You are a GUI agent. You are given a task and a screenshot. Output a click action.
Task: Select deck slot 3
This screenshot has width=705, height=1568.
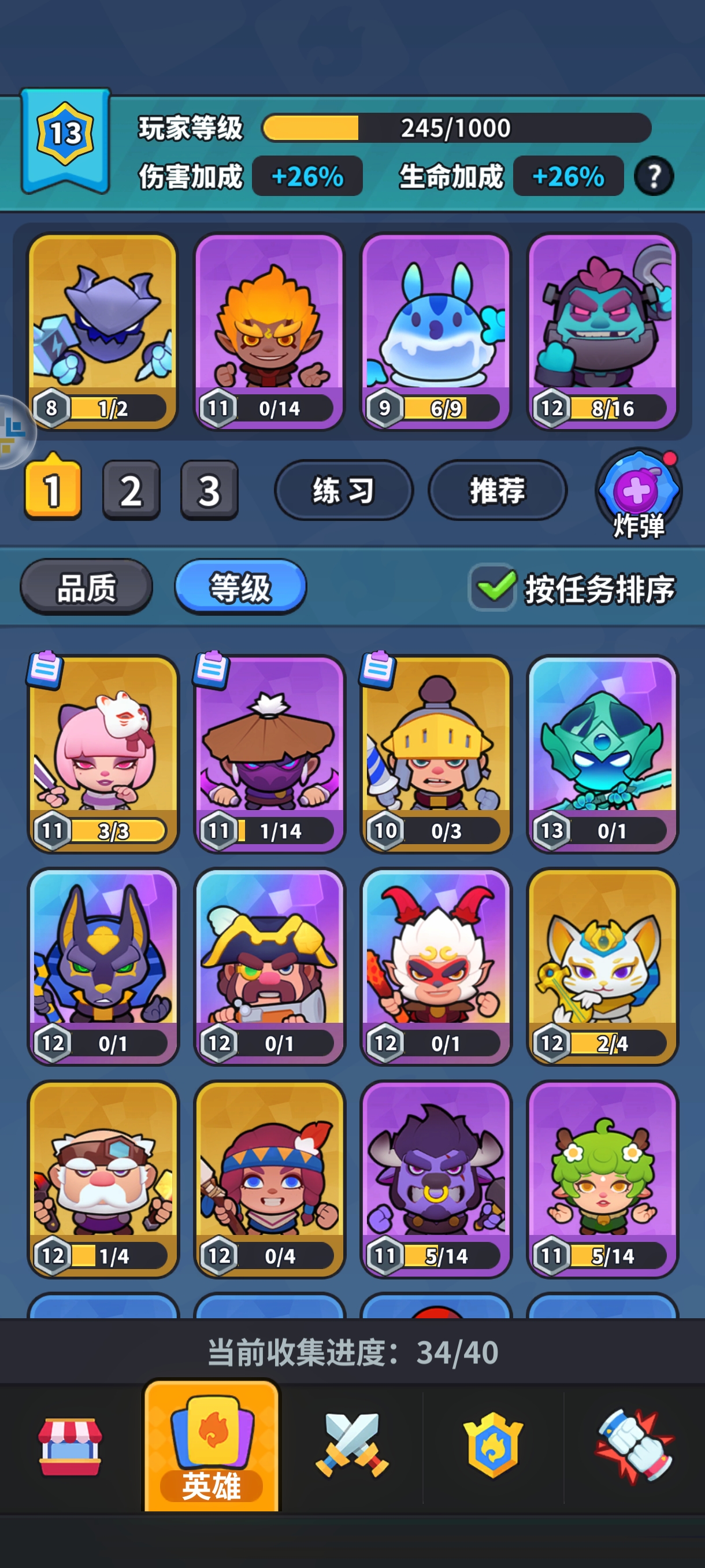209,490
